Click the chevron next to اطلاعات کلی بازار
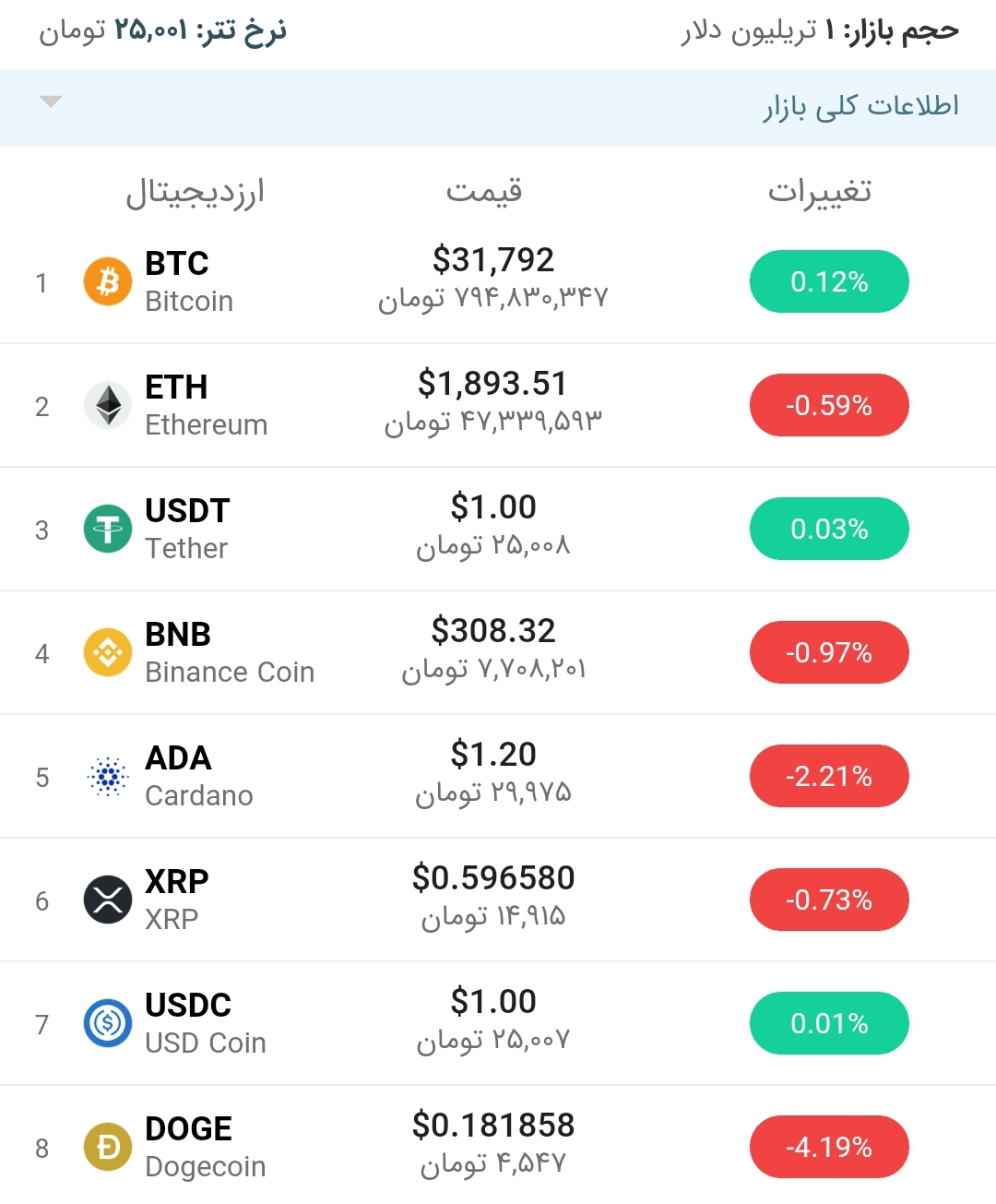Screen dimensions: 996x1204 (x=51, y=102)
